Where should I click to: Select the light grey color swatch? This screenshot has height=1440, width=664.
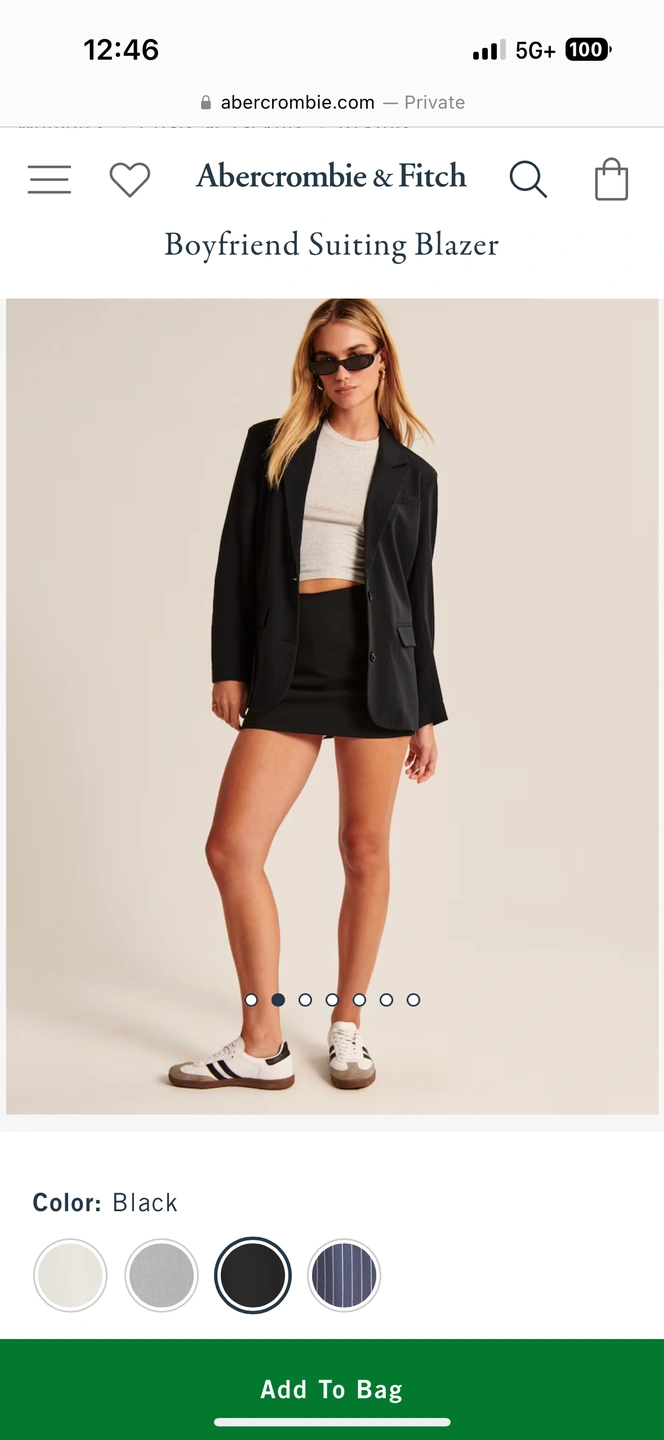tap(162, 1275)
